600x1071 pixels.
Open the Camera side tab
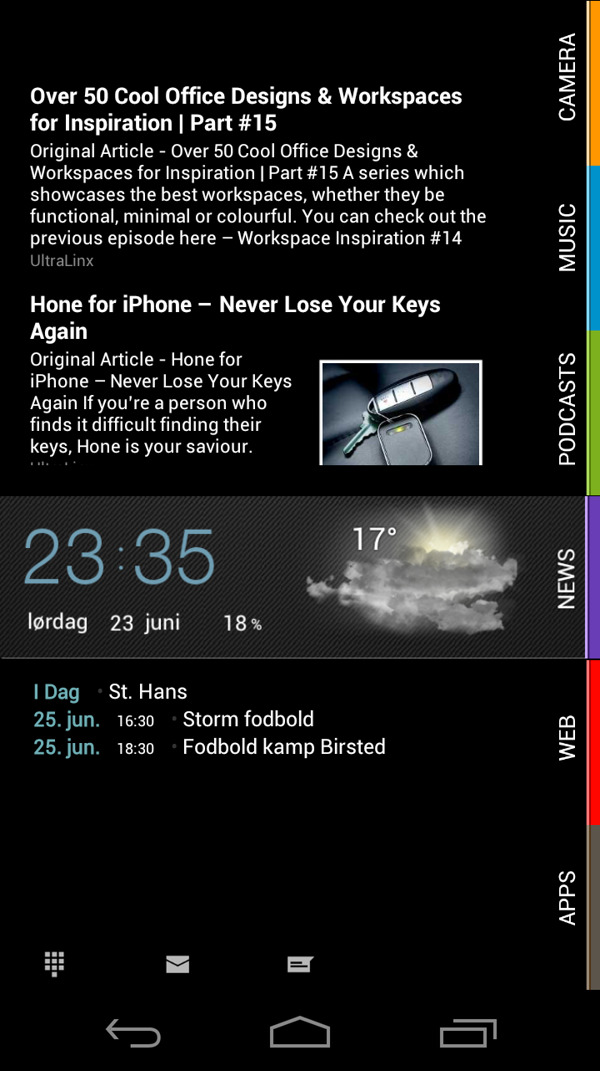point(568,78)
